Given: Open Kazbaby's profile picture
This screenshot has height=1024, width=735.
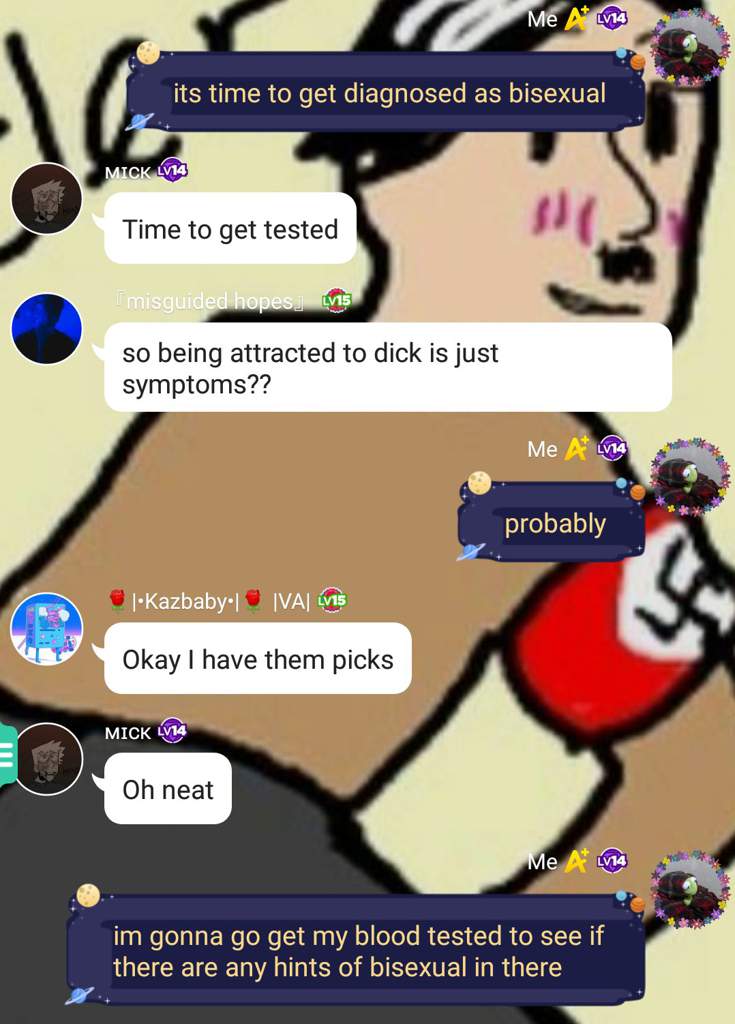Looking at the screenshot, I should tap(46, 628).
